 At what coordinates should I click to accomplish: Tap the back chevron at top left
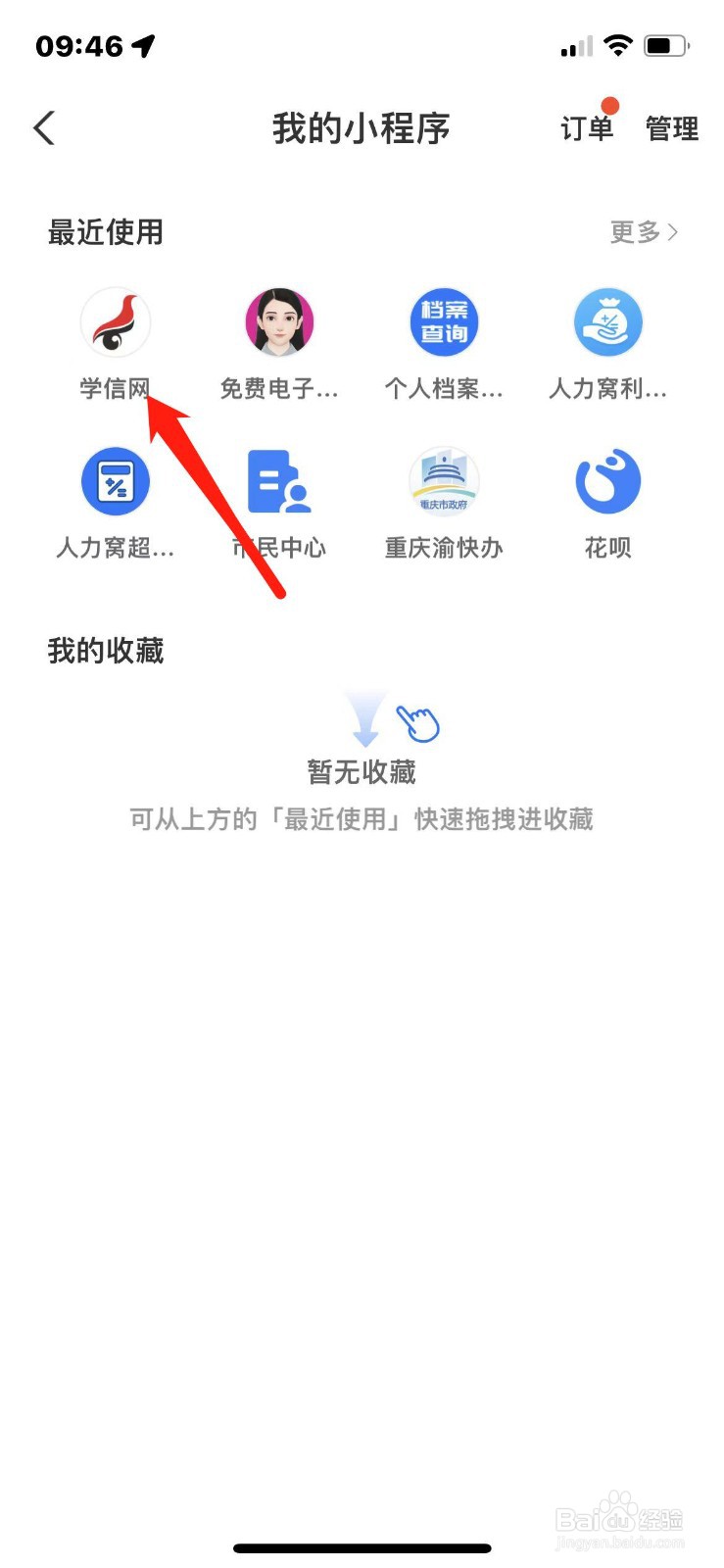coord(43,127)
